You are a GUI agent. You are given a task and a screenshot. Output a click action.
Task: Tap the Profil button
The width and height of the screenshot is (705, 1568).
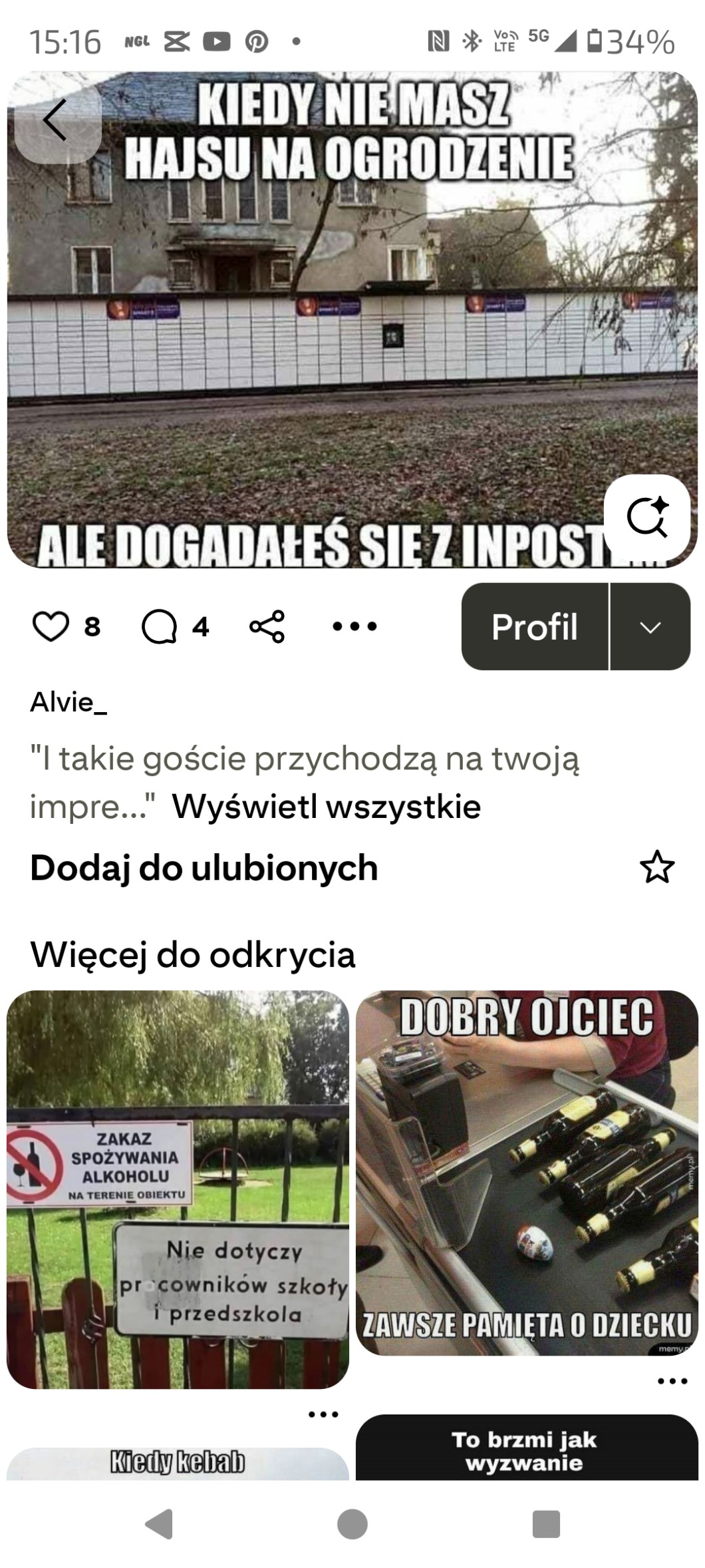pos(535,626)
